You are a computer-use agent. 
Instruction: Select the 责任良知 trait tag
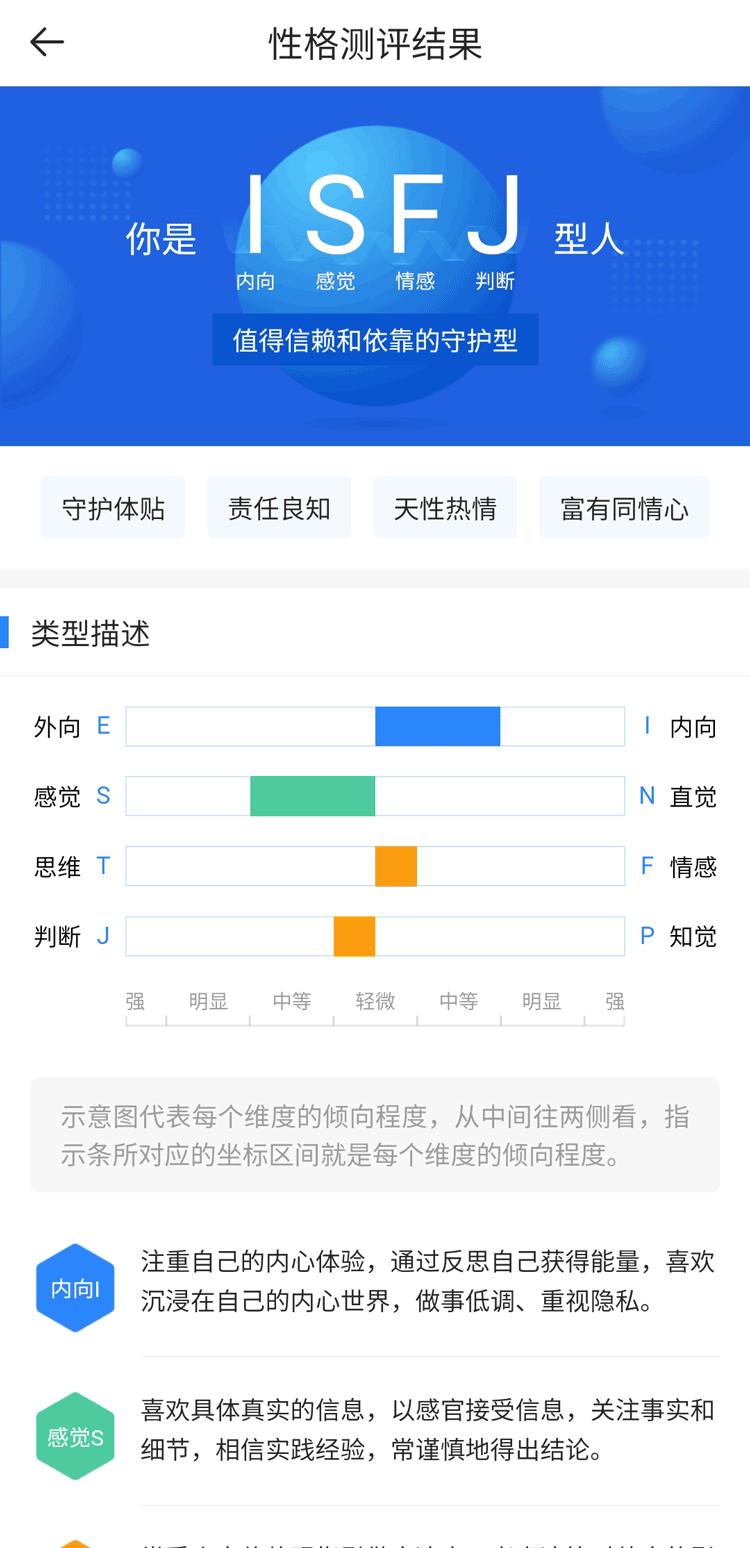click(x=279, y=507)
